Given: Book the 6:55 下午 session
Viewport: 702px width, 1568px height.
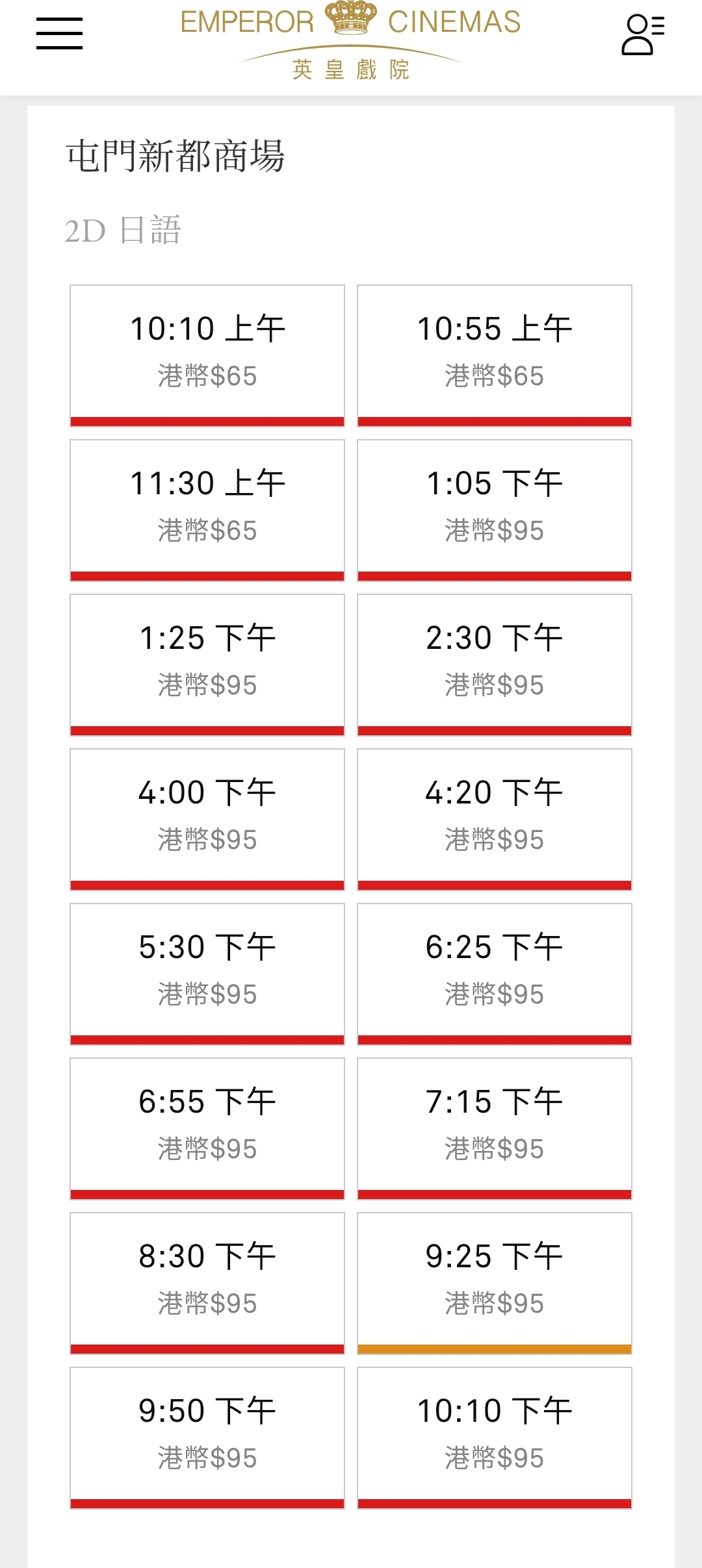Looking at the screenshot, I should coord(207,1129).
